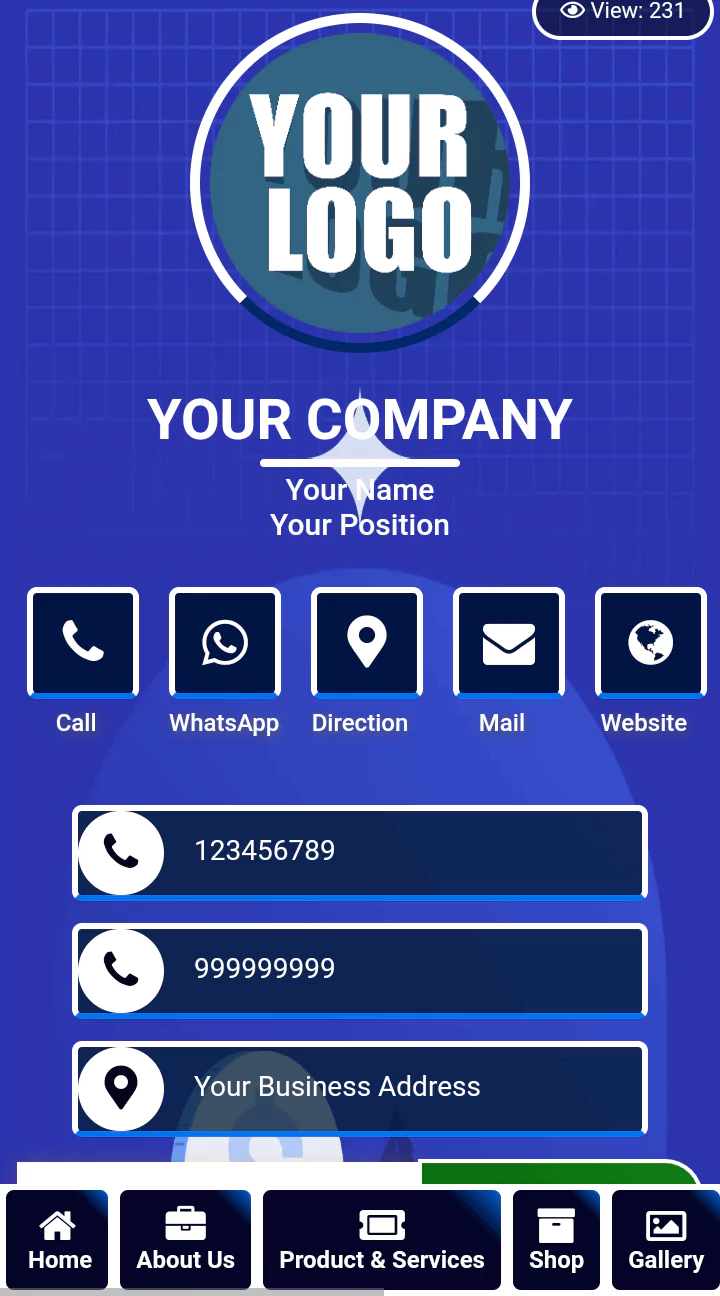Viewport: 720px width, 1296px height.
Task: Open WhatsApp chat button
Action: pos(224,643)
